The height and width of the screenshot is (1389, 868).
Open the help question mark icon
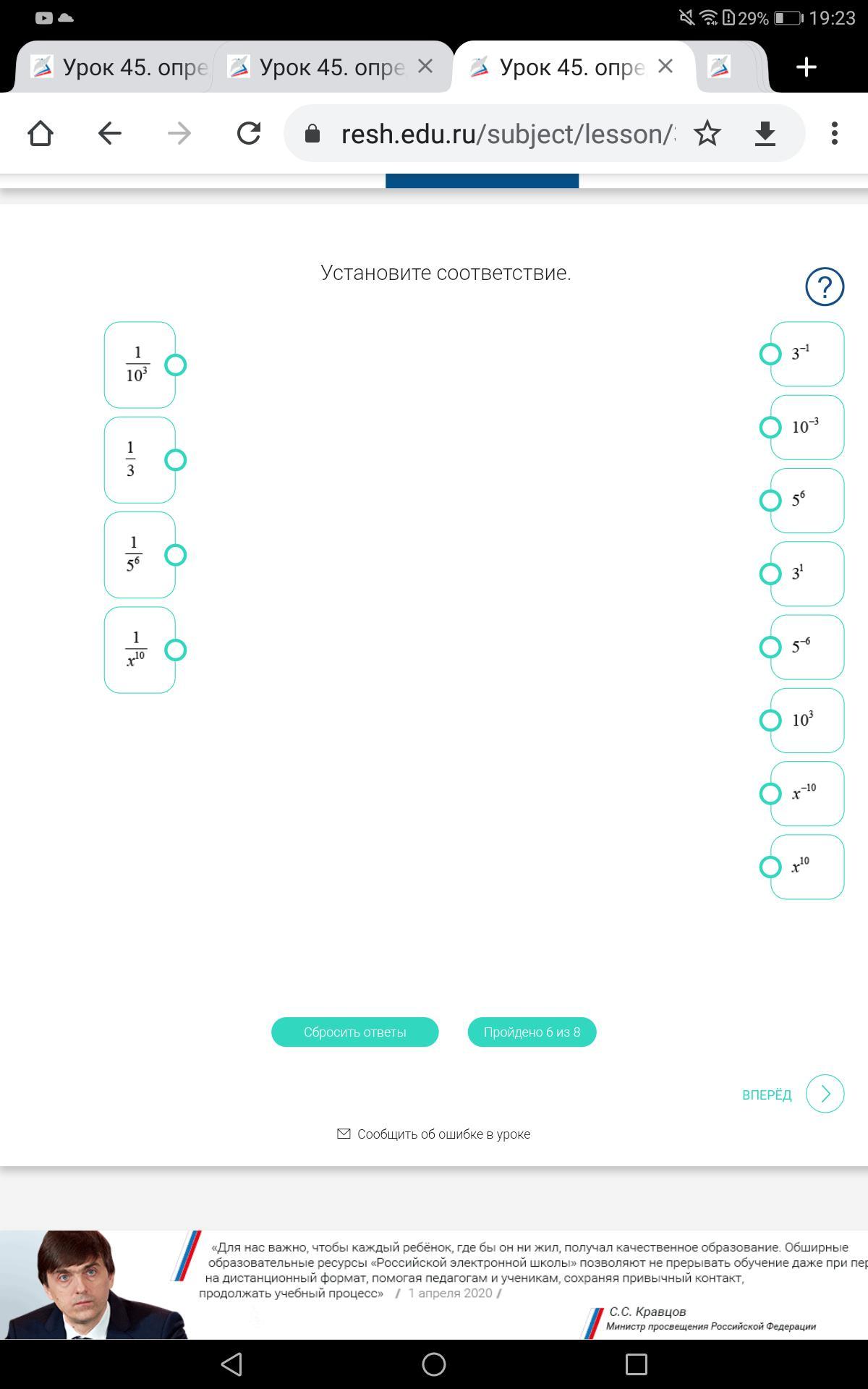[x=825, y=286]
